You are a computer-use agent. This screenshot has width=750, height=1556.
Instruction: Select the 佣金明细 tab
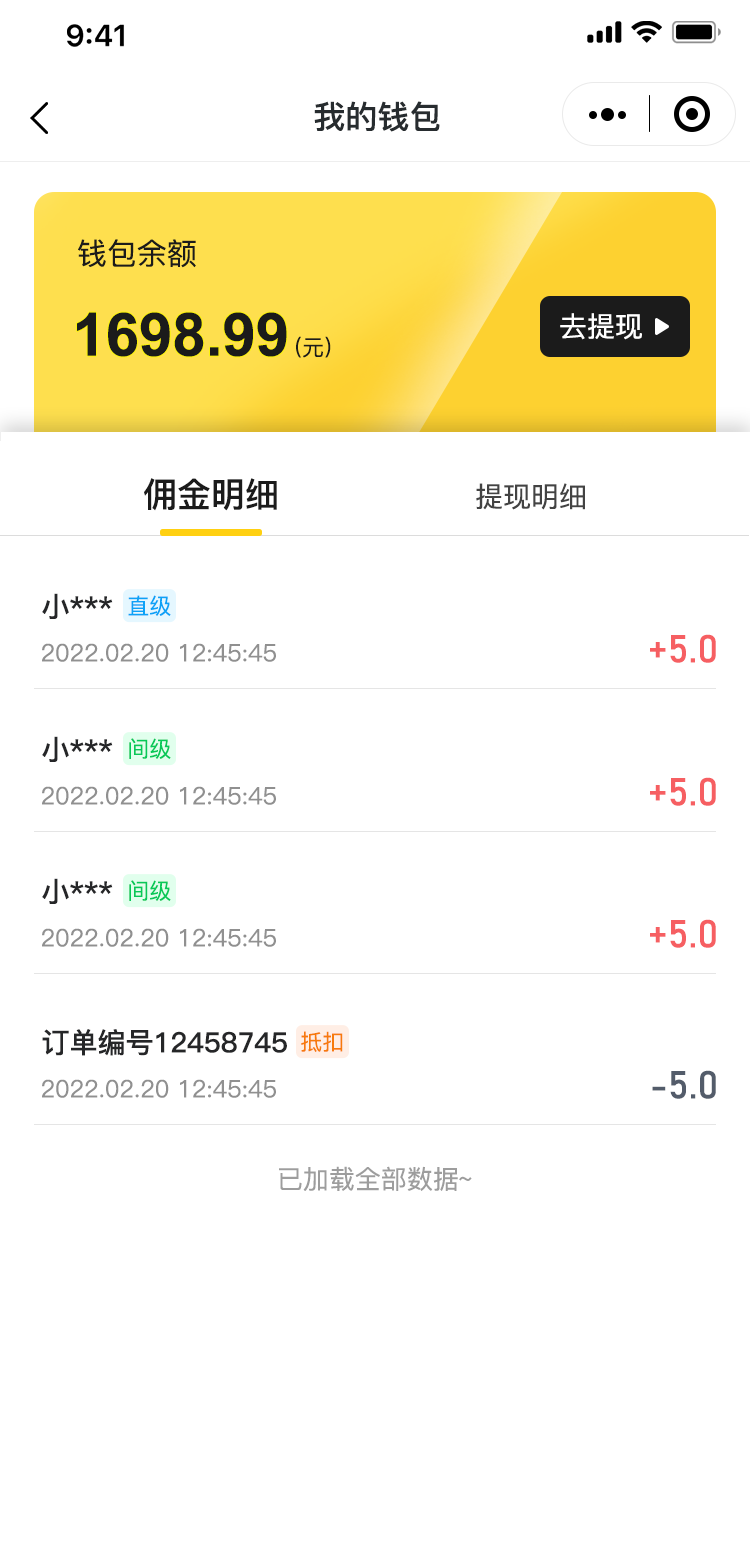click(x=211, y=495)
